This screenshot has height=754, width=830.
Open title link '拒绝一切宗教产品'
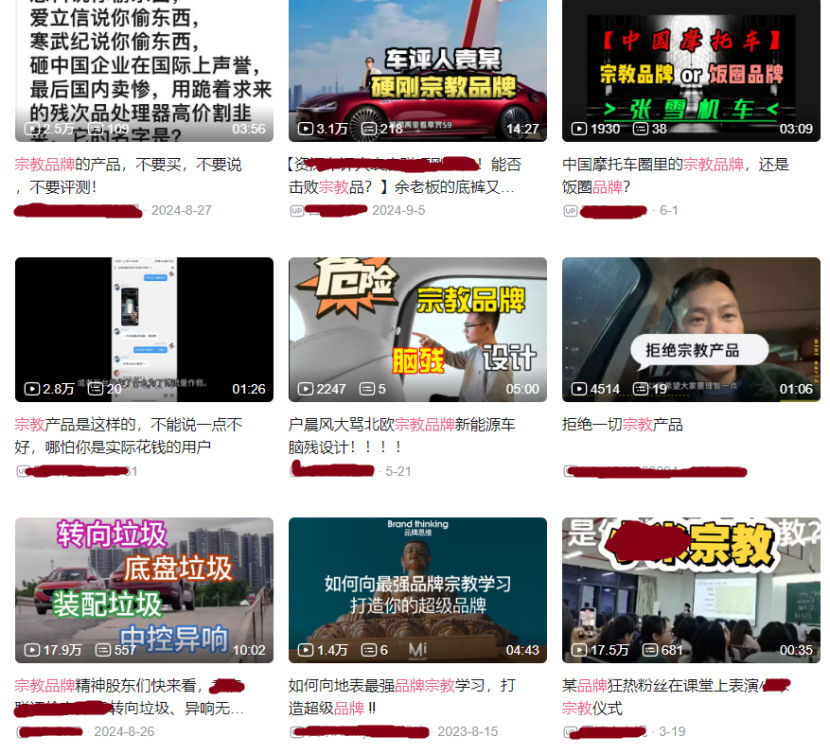[622, 425]
